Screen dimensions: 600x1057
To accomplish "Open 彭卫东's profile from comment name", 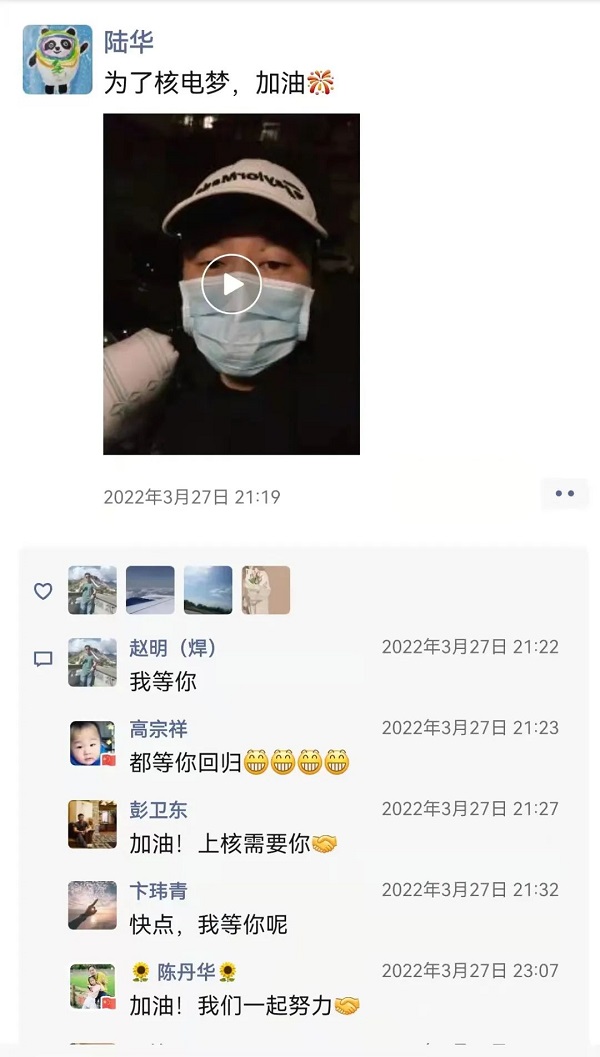I will coord(158,810).
